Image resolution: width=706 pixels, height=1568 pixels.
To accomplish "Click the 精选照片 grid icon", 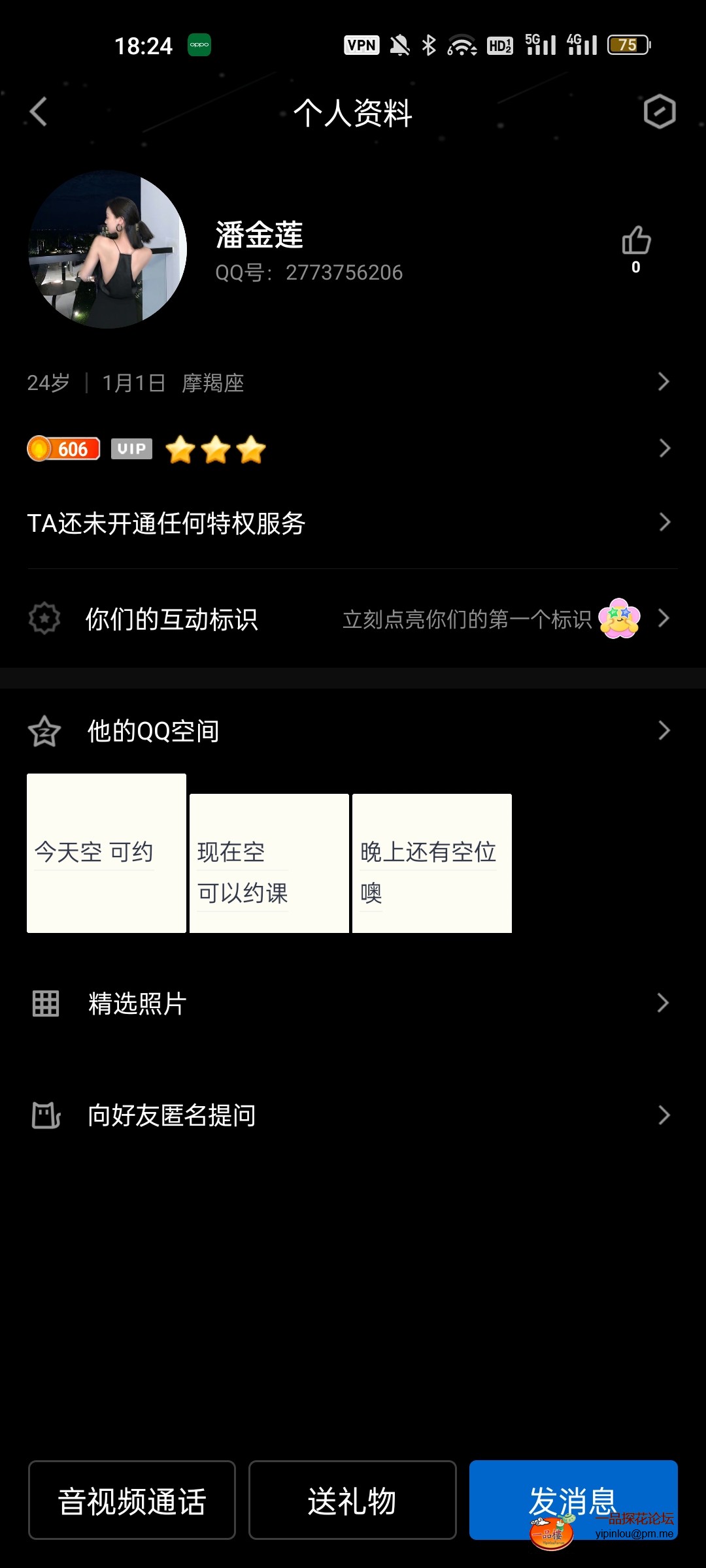I will pyautogui.click(x=44, y=1003).
